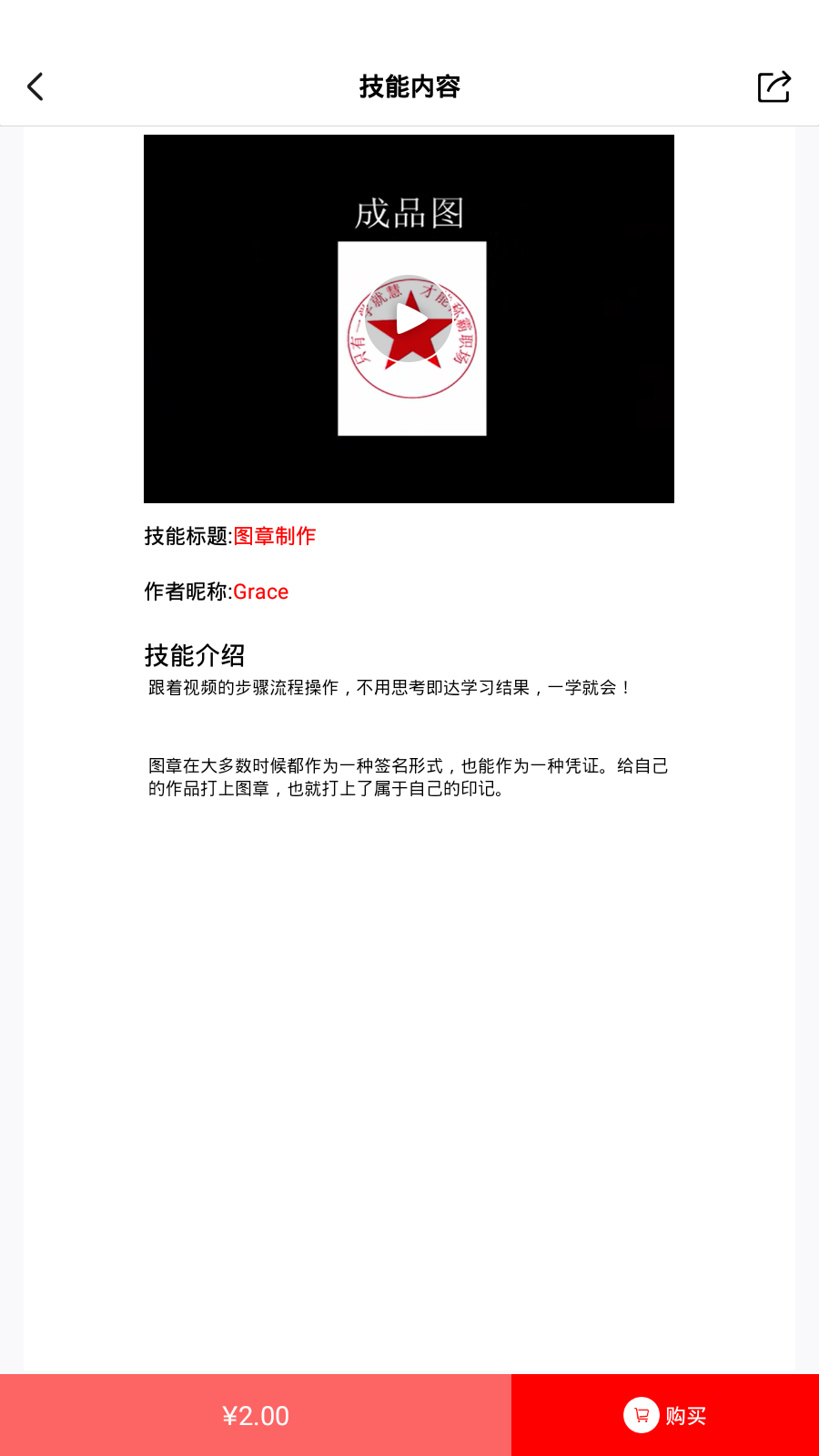Play the 成品图 video

(409, 319)
